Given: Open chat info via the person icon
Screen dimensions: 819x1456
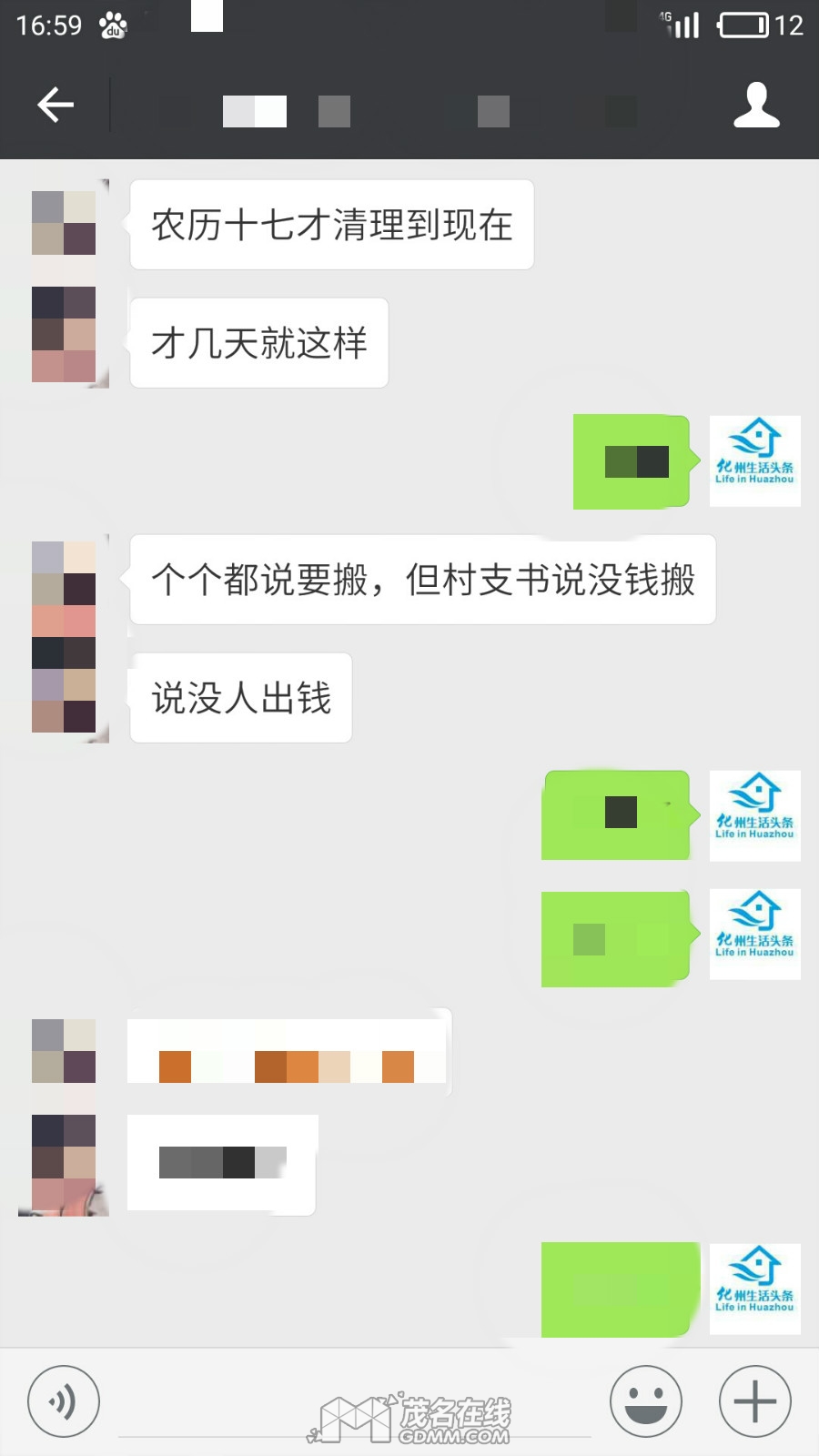Looking at the screenshot, I should tap(756, 106).
